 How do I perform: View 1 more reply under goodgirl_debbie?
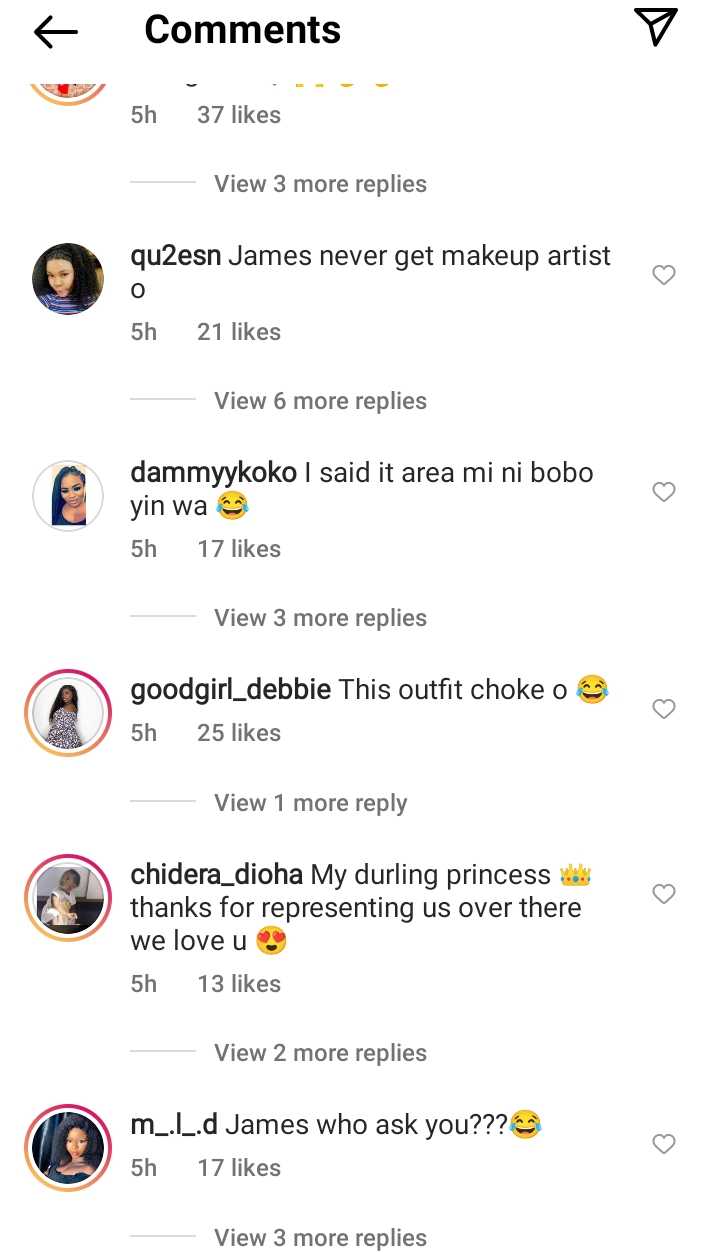[x=310, y=803]
